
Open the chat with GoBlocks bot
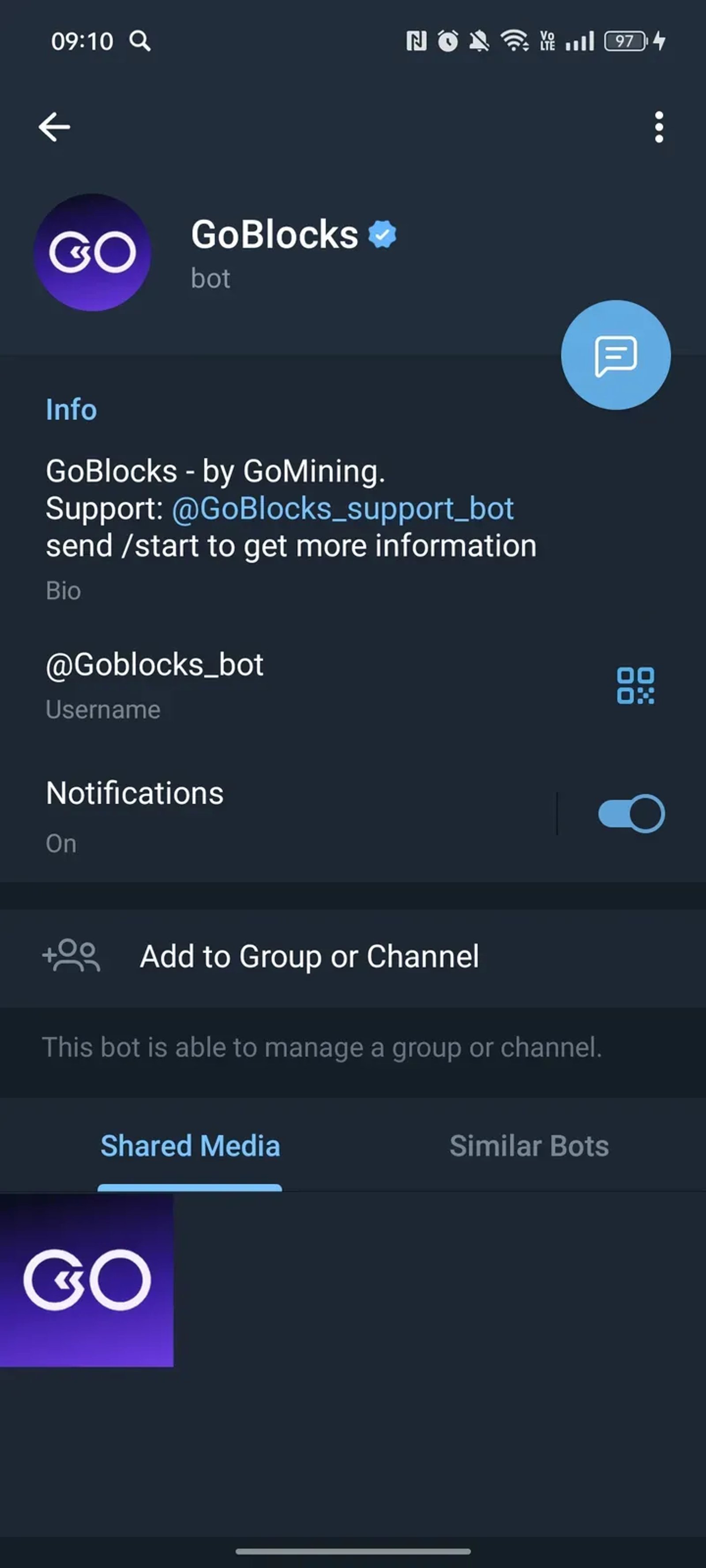[616, 355]
